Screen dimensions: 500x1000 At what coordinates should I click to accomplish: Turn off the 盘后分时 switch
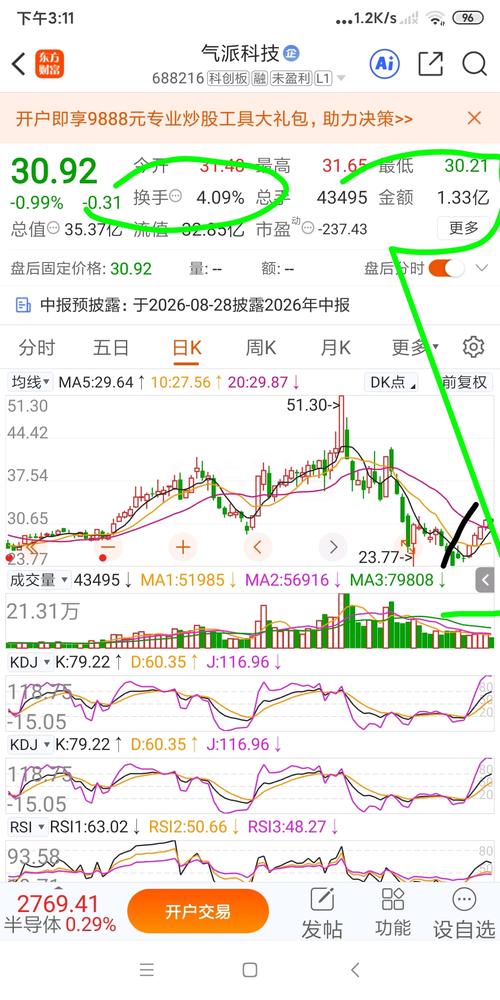pos(446,268)
